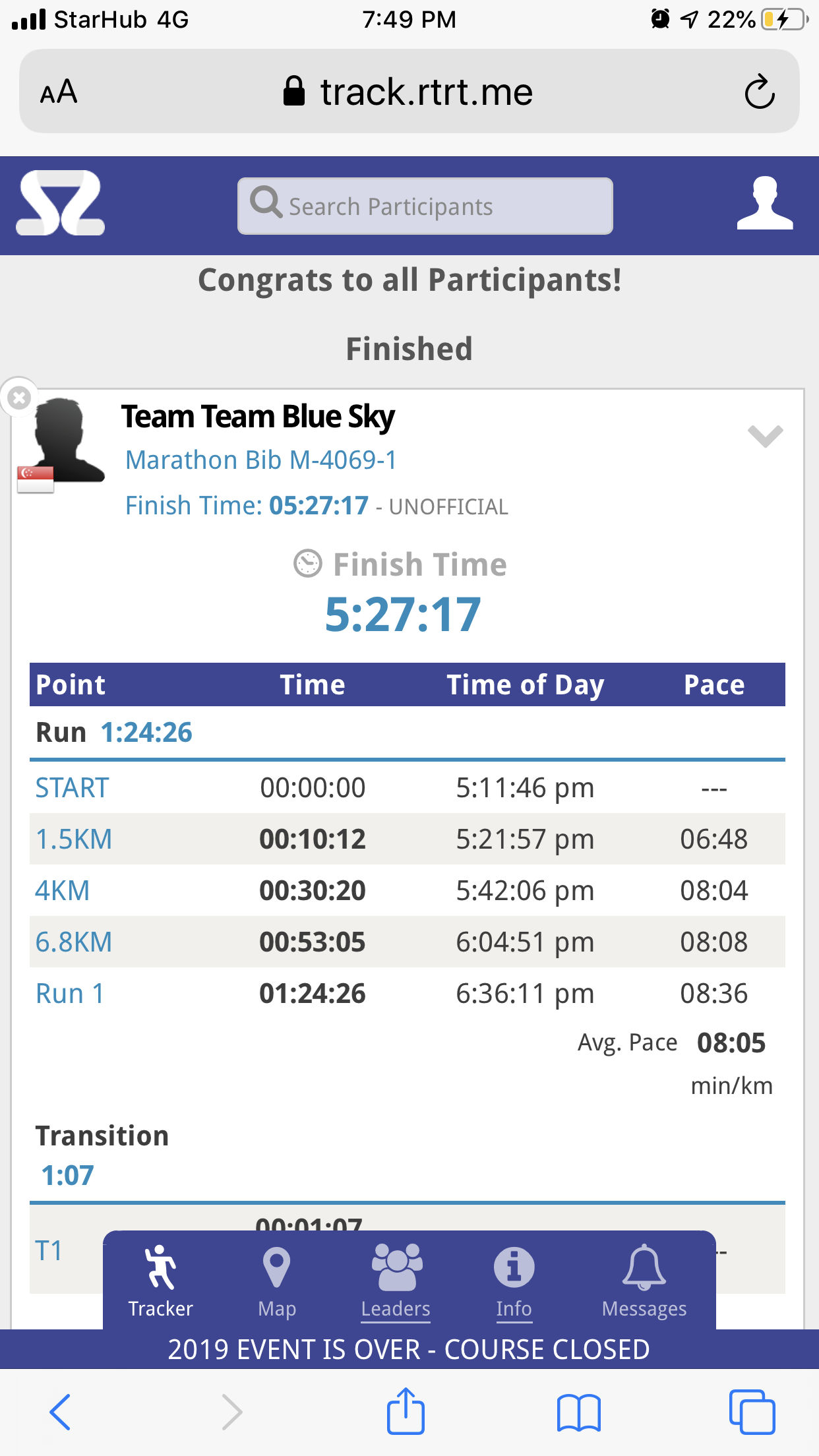Switch to the Tracker tab

point(160,1281)
